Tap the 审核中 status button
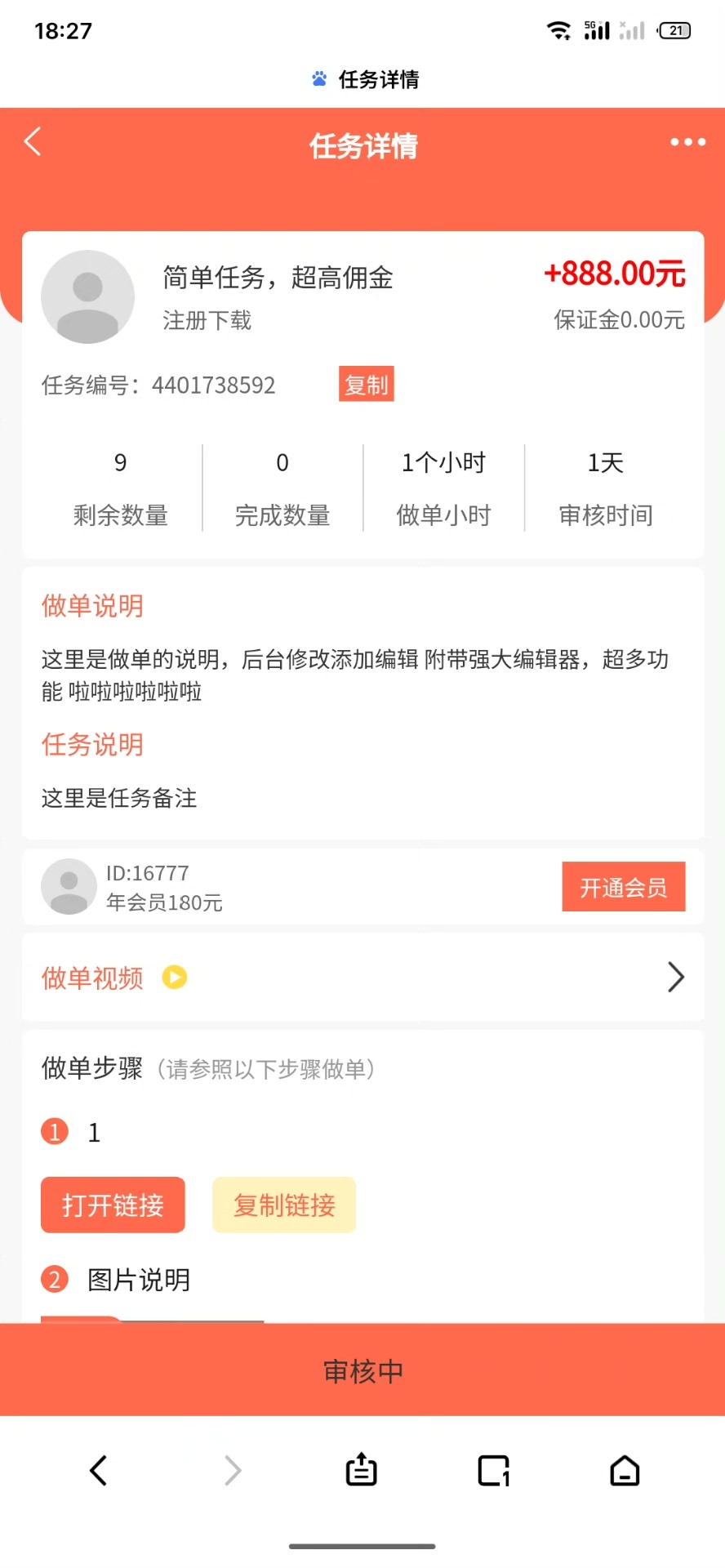 (x=362, y=1370)
